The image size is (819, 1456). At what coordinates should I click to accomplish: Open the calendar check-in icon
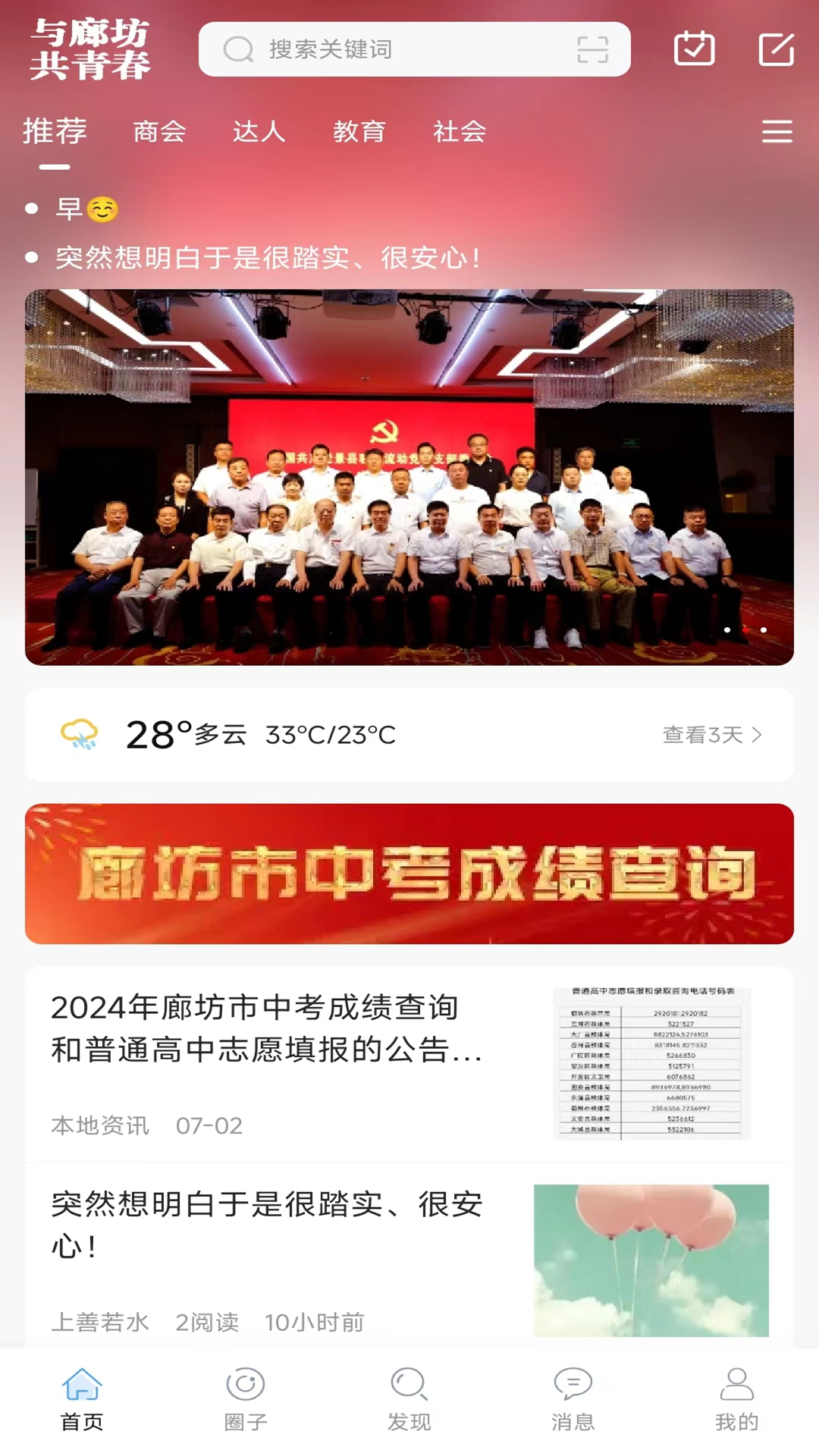coord(695,49)
